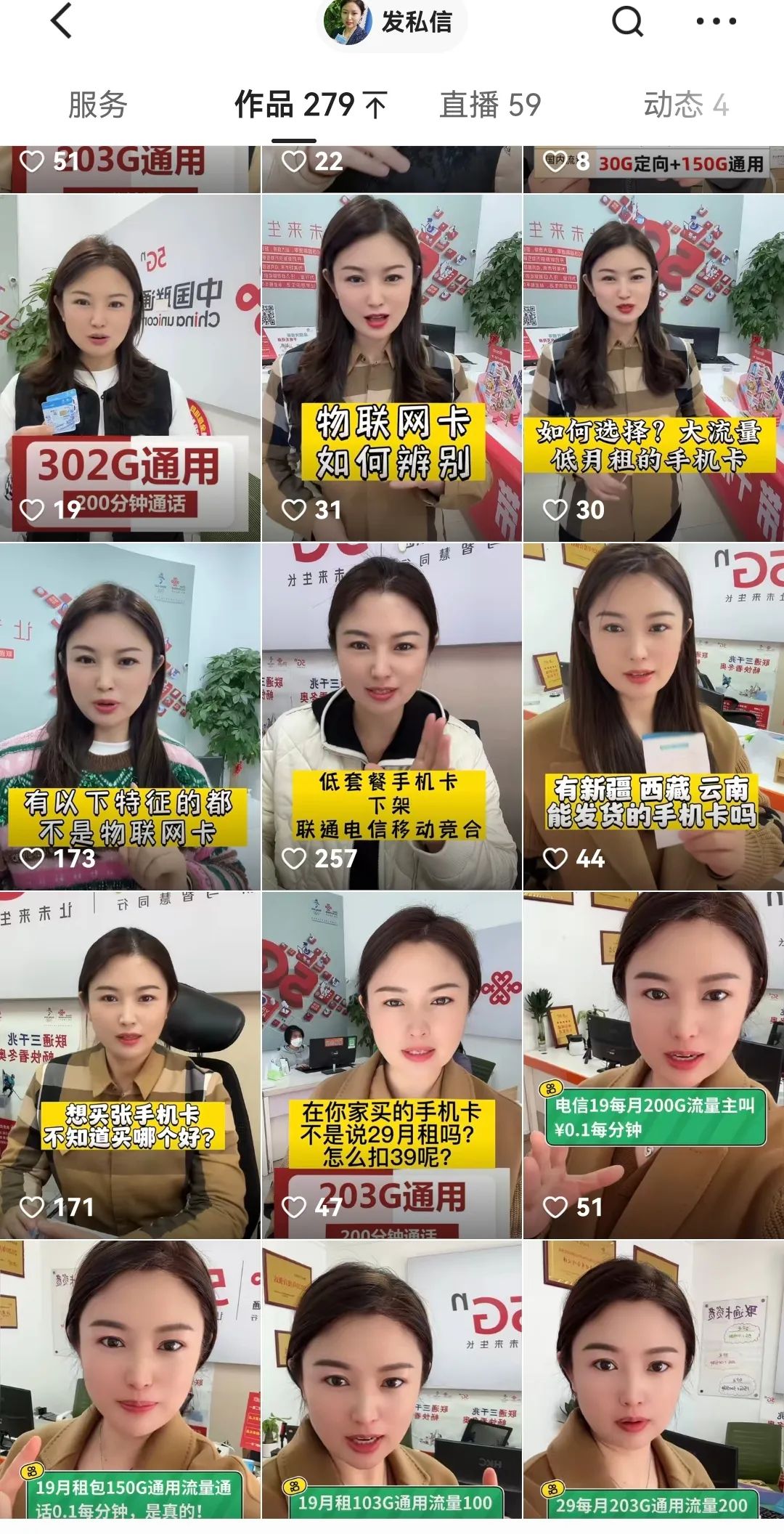
Task: Open the 29每月203G通用流量 video
Action: 653,1380
